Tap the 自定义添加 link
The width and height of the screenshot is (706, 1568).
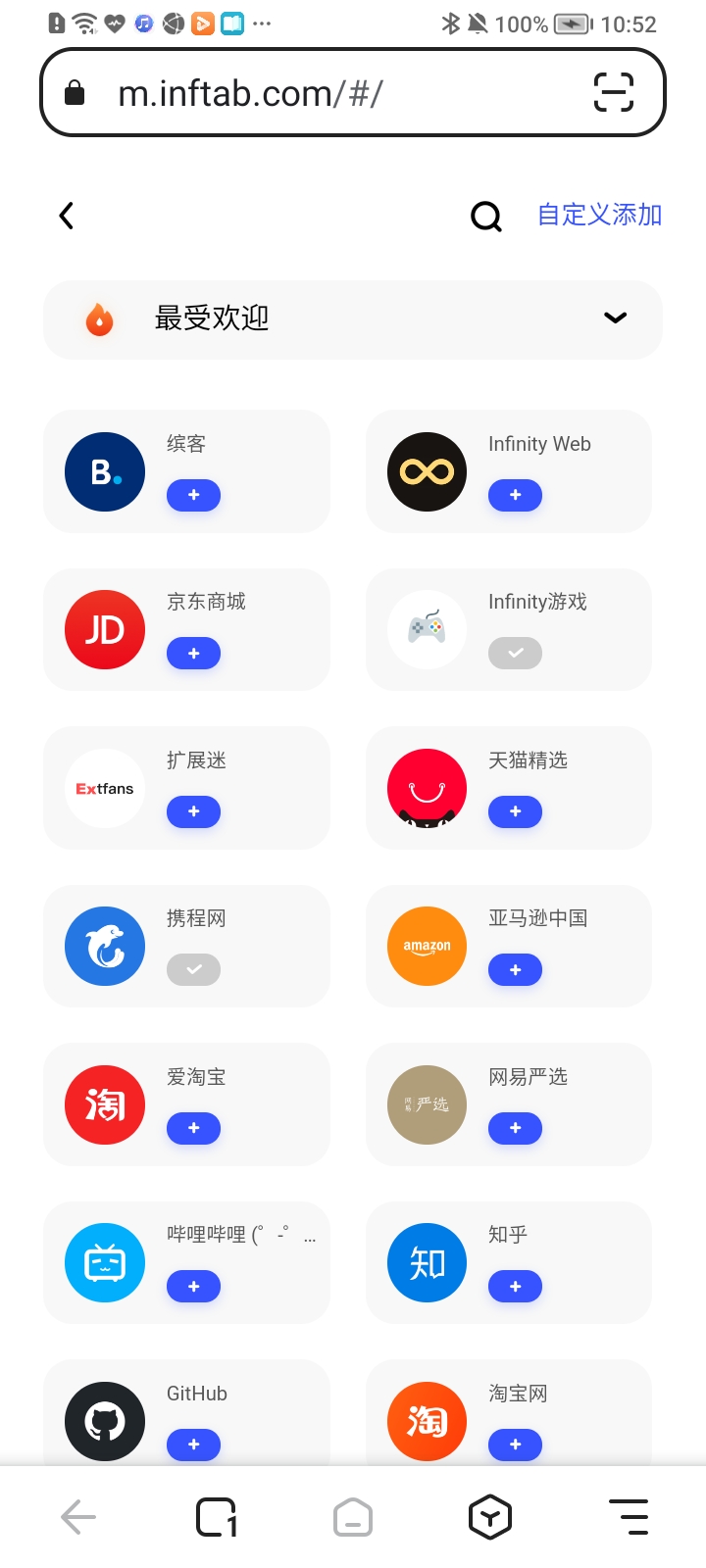tap(599, 215)
